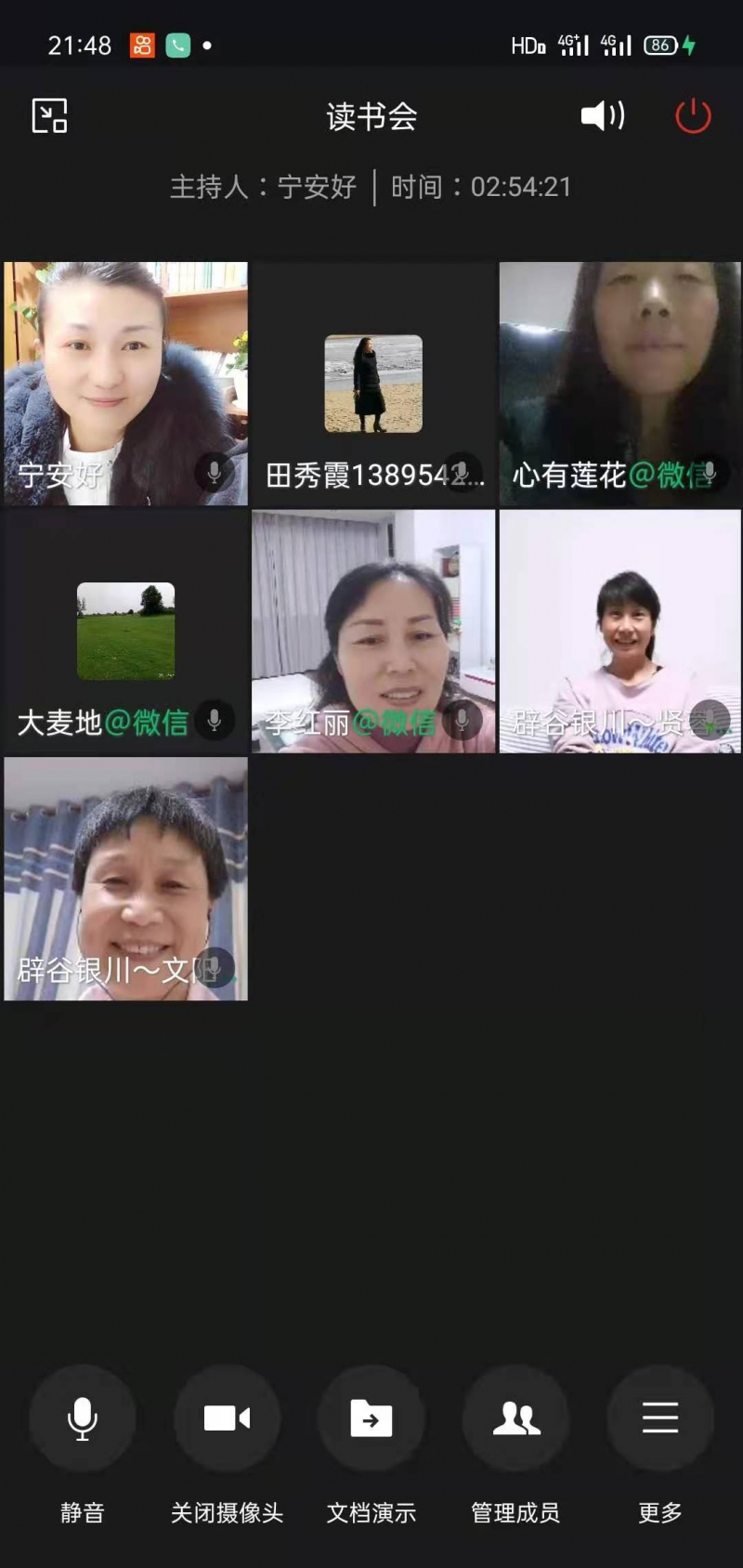The width and height of the screenshot is (743, 1568).
Task: Start 文档演示 document presentation
Action: [x=371, y=1418]
